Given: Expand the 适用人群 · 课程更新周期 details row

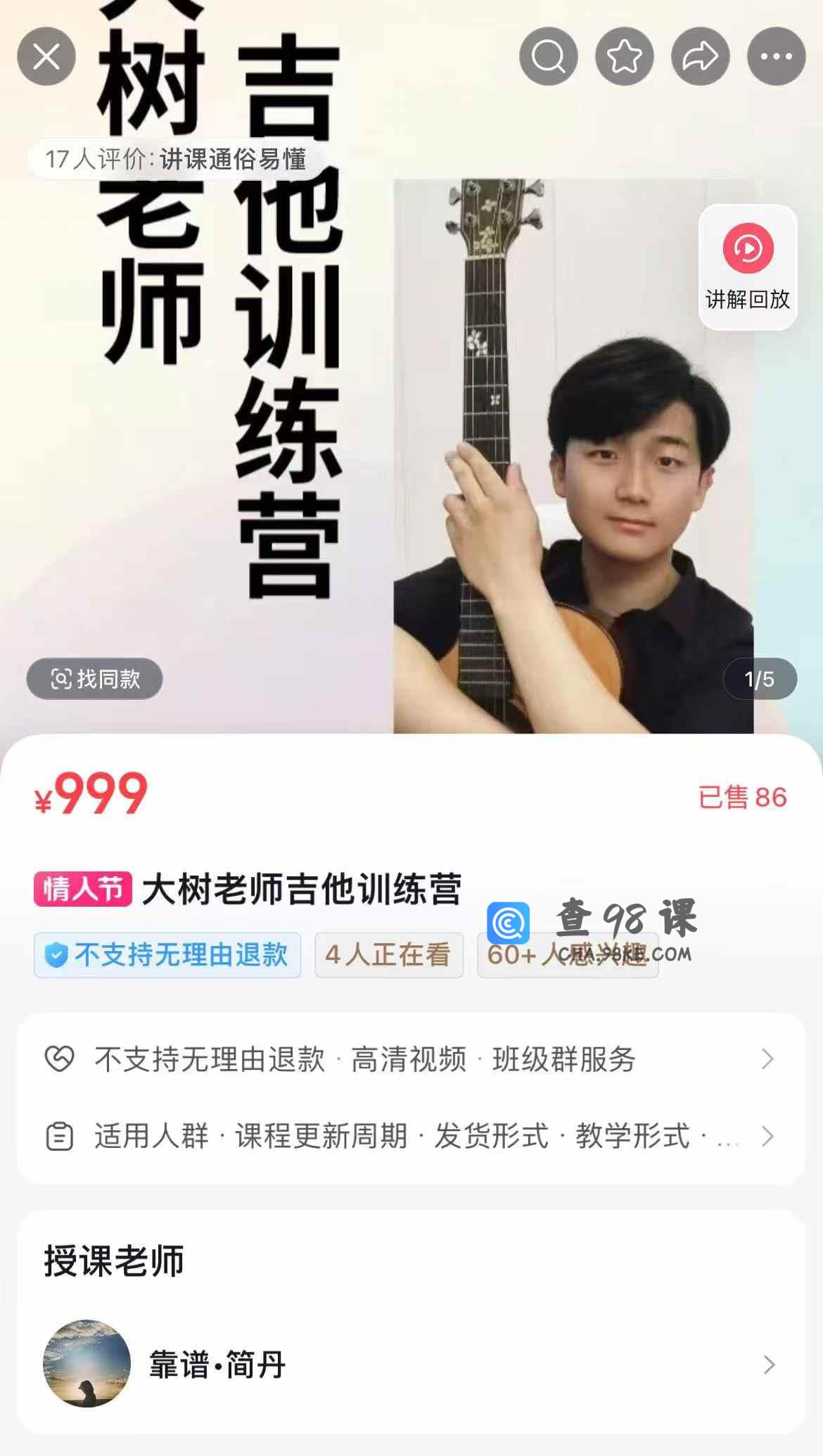Looking at the screenshot, I should (x=411, y=1136).
